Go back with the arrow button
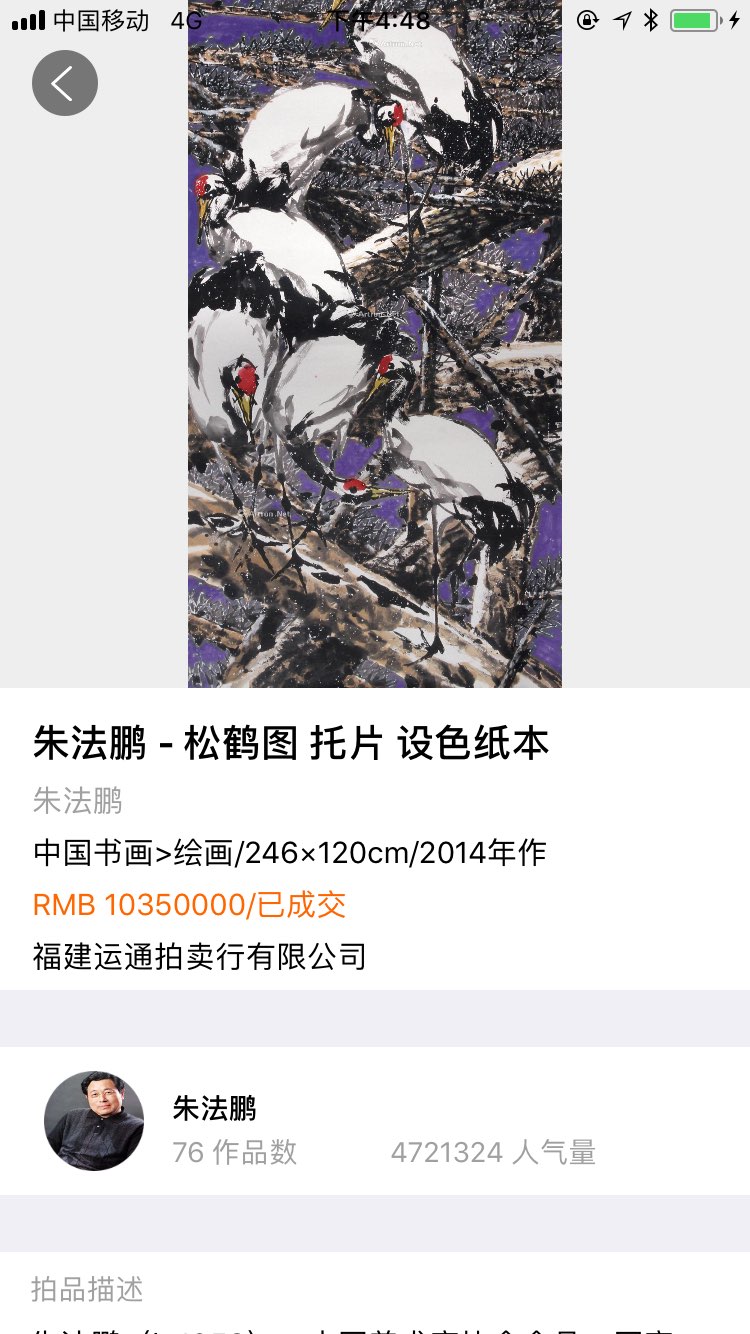This screenshot has height=1334, width=750. (x=65, y=83)
